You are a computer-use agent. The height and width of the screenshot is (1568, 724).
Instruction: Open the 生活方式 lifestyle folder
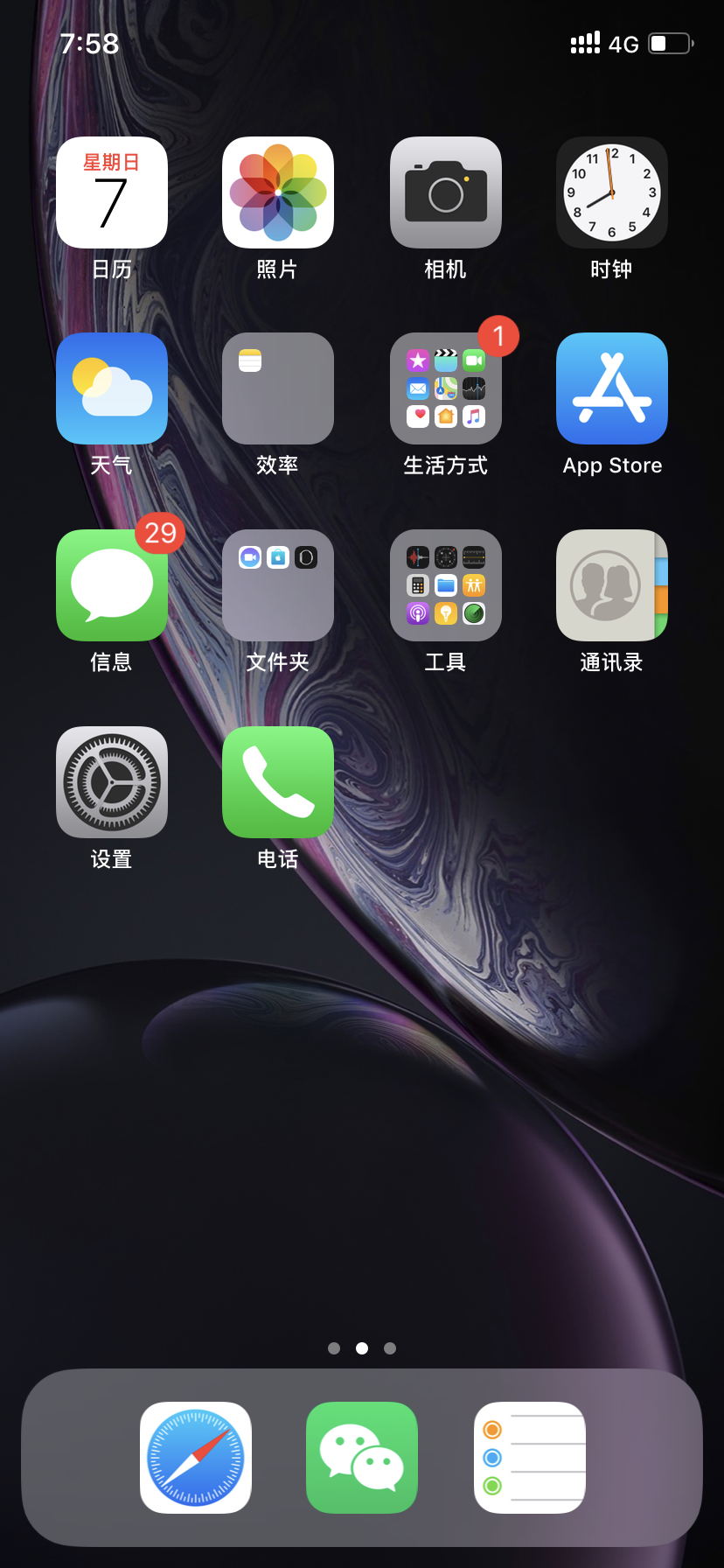click(x=446, y=388)
